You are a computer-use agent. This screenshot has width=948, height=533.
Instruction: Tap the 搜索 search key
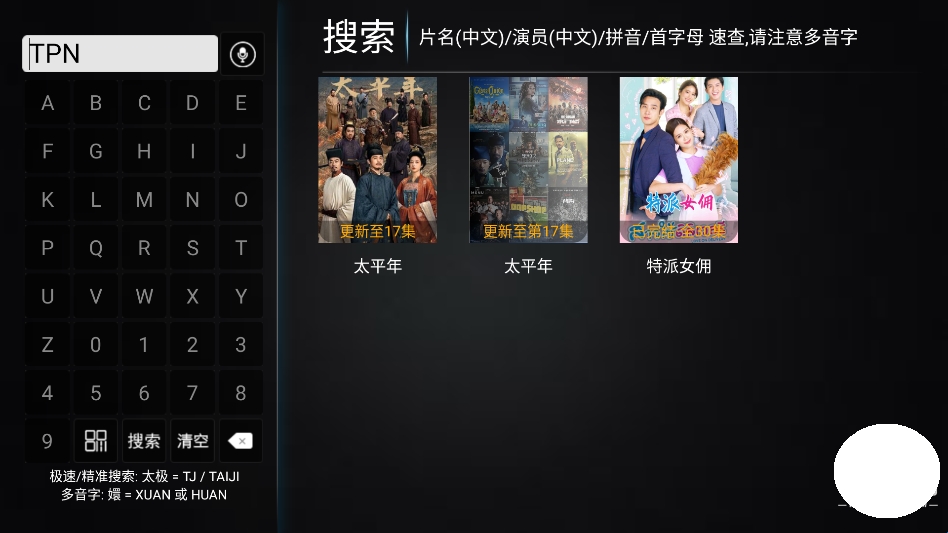[144, 441]
